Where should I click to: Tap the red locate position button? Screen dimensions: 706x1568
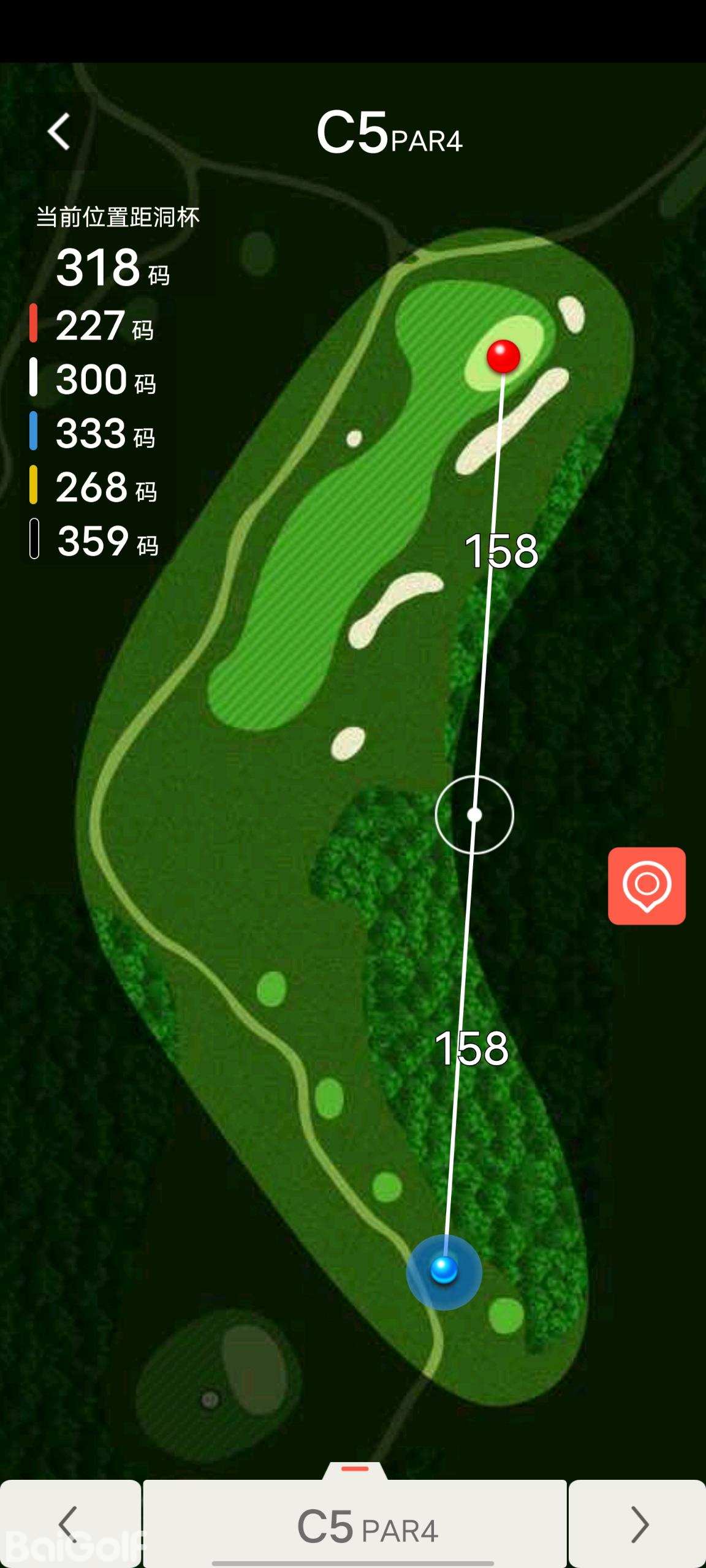pos(647,886)
